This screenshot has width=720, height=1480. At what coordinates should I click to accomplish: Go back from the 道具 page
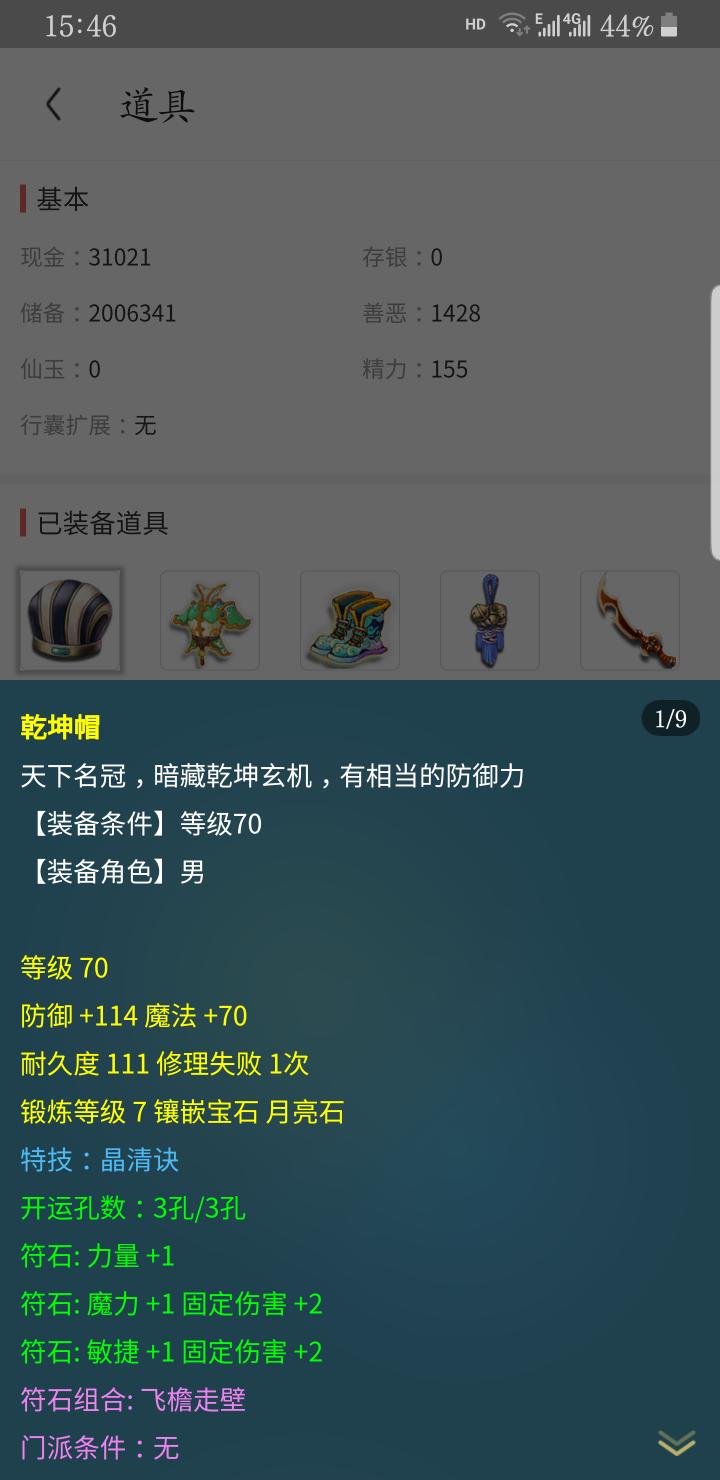(x=54, y=104)
